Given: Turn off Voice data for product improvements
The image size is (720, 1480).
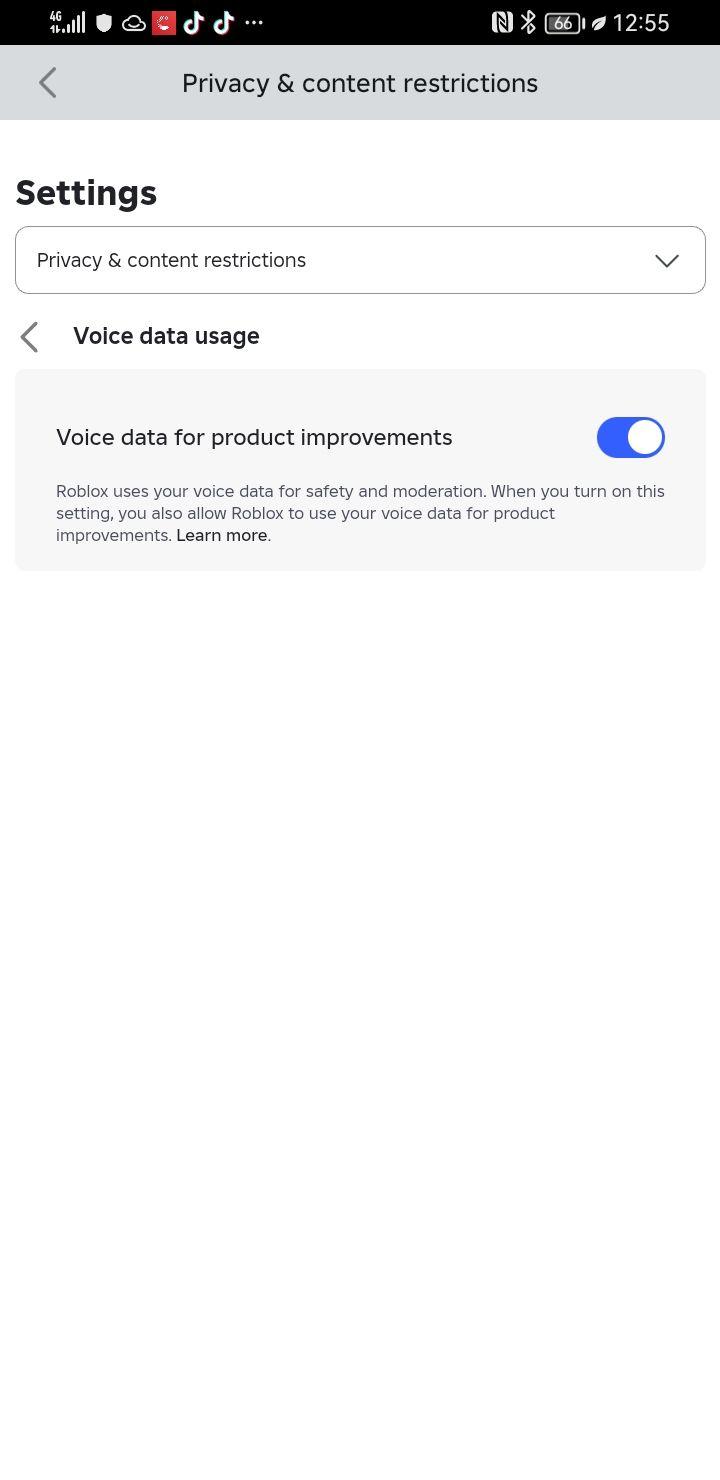Looking at the screenshot, I should [x=630, y=438].
